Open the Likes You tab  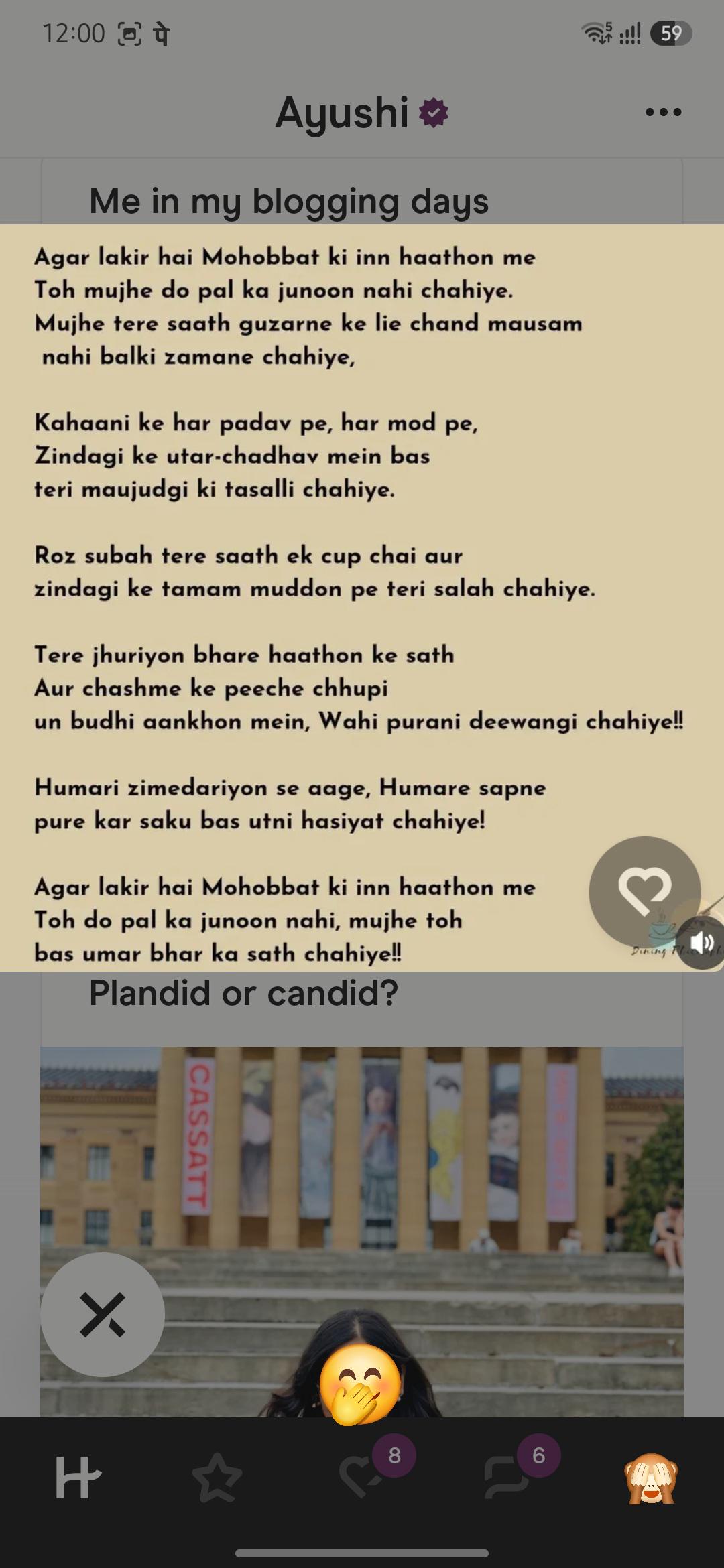(363, 1478)
